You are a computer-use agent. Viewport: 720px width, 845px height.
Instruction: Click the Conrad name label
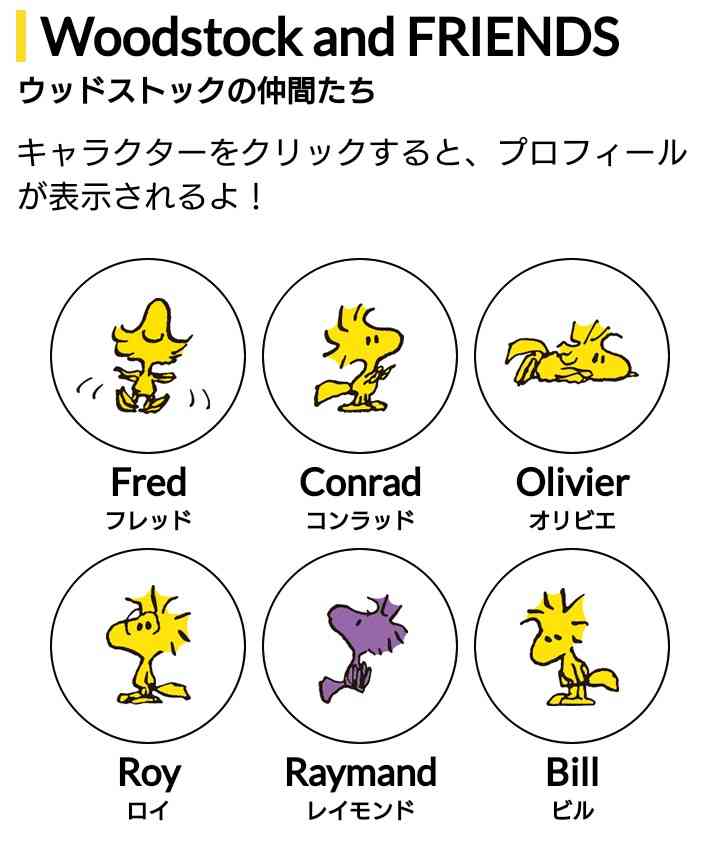tap(360, 483)
